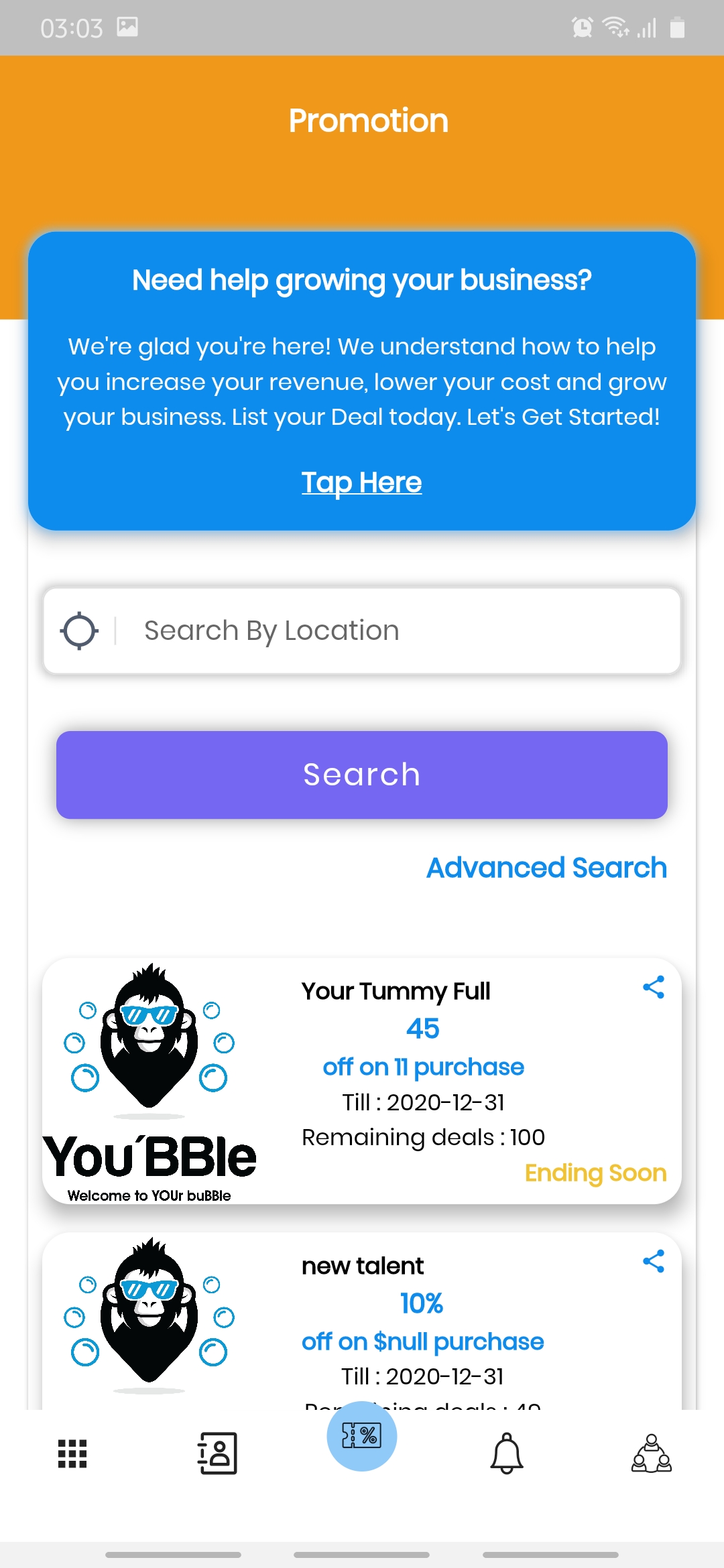Go to the community group tab
The image size is (724, 1568).
(652, 1453)
